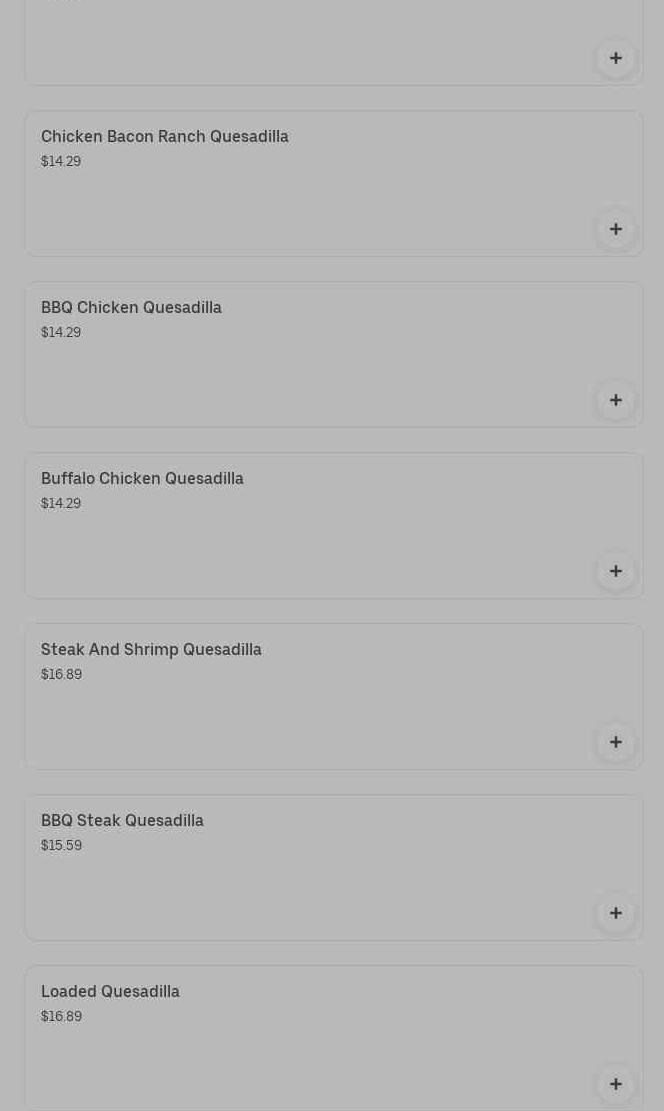The image size is (664, 1111).
Task: Add Steak And Shrimp Quesadilla to cart
Action: (x=616, y=742)
